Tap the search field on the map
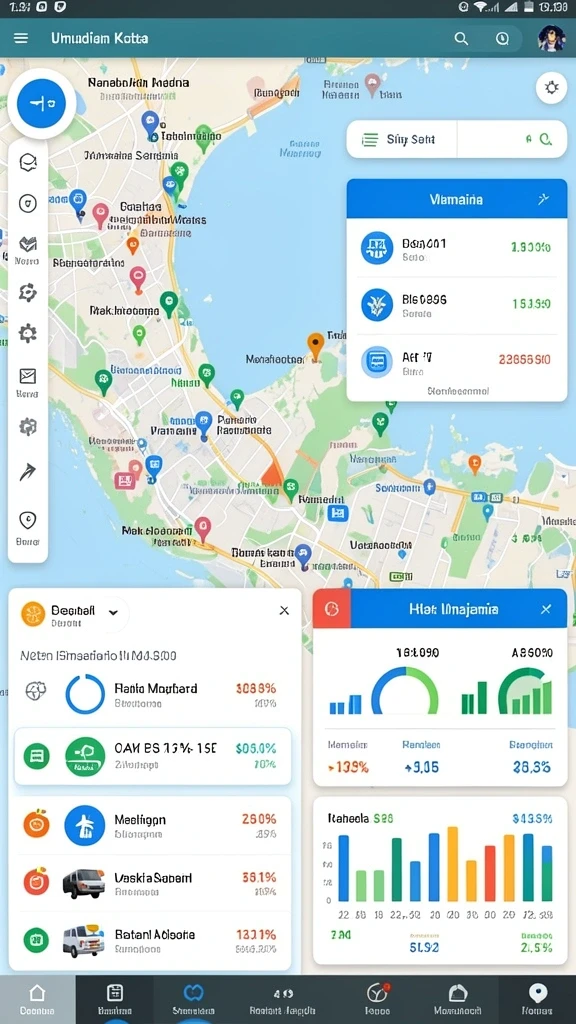This screenshot has width=576, height=1024. coord(456,139)
